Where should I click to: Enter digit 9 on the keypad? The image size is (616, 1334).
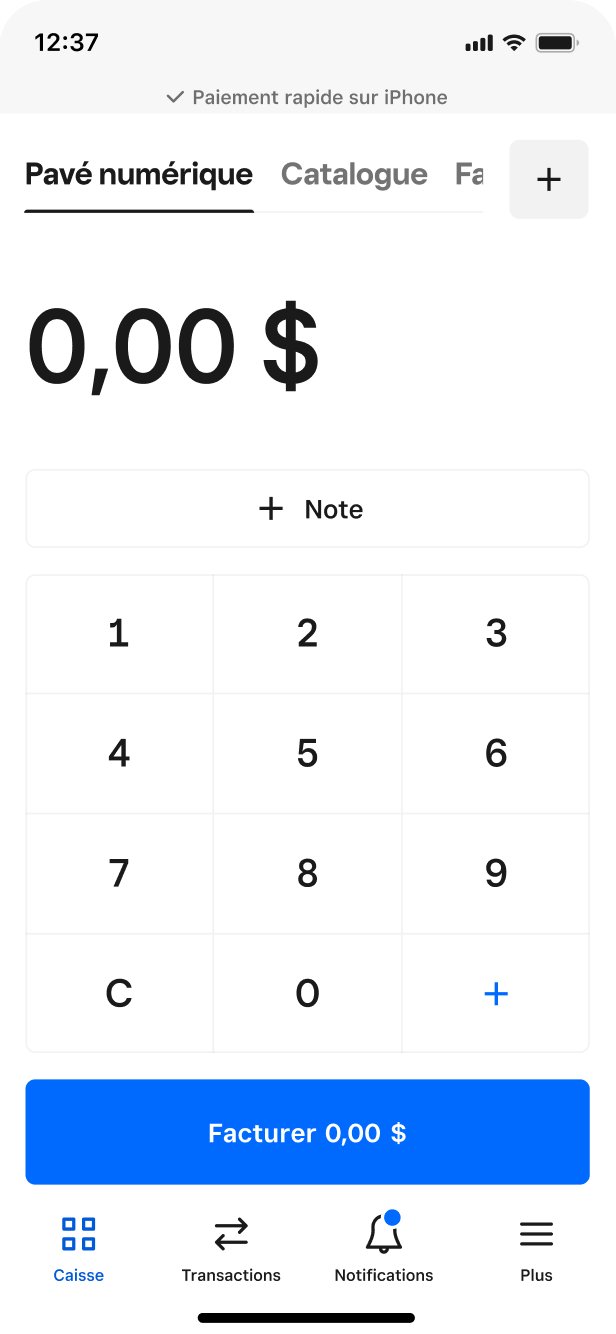[x=496, y=873]
